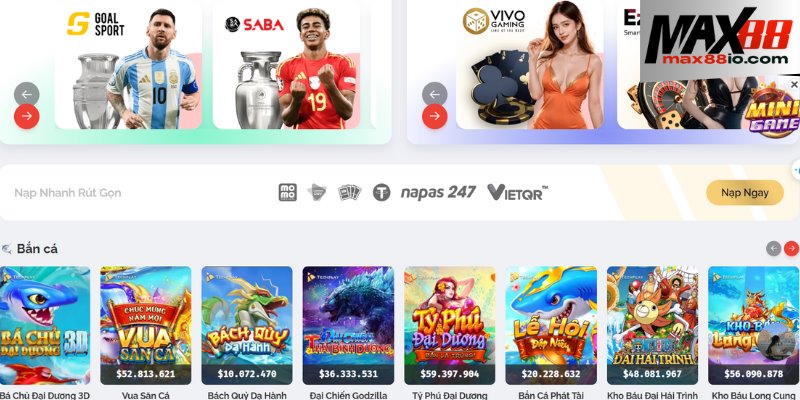The height and width of the screenshot is (400, 800).
Task: Tap red next arrow beside Vivo Gaming
Action: pyautogui.click(x=434, y=116)
